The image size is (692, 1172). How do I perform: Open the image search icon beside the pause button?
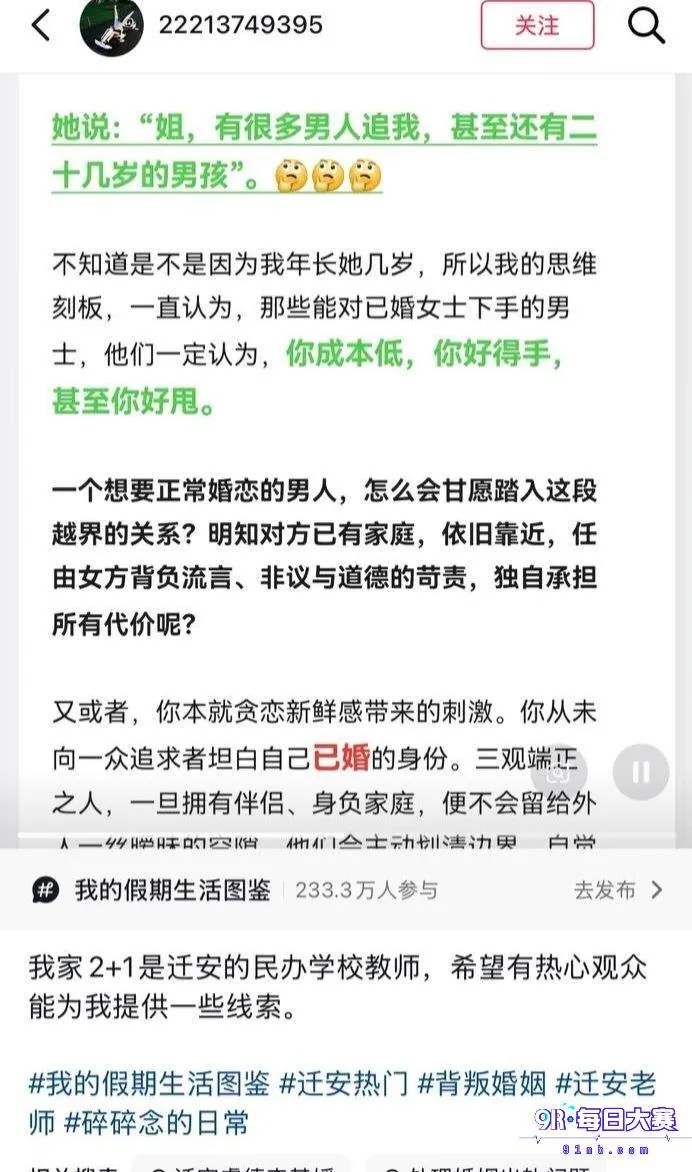559,772
